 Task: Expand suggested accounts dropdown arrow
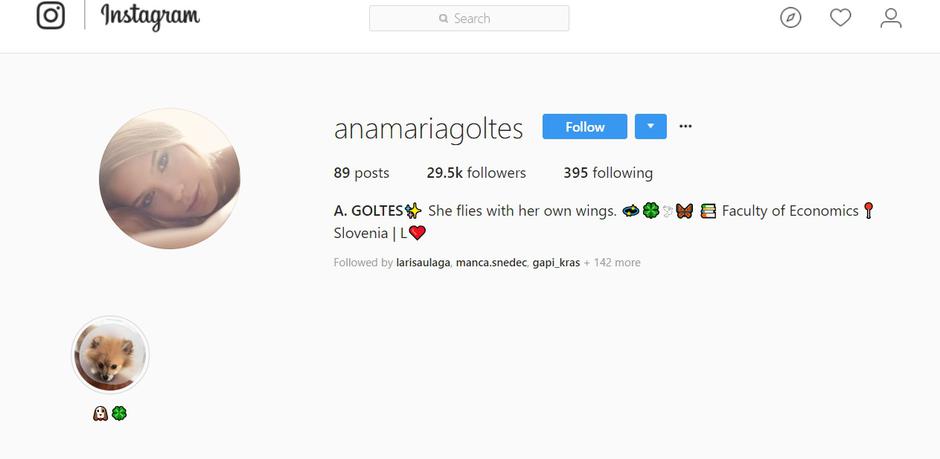point(650,126)
